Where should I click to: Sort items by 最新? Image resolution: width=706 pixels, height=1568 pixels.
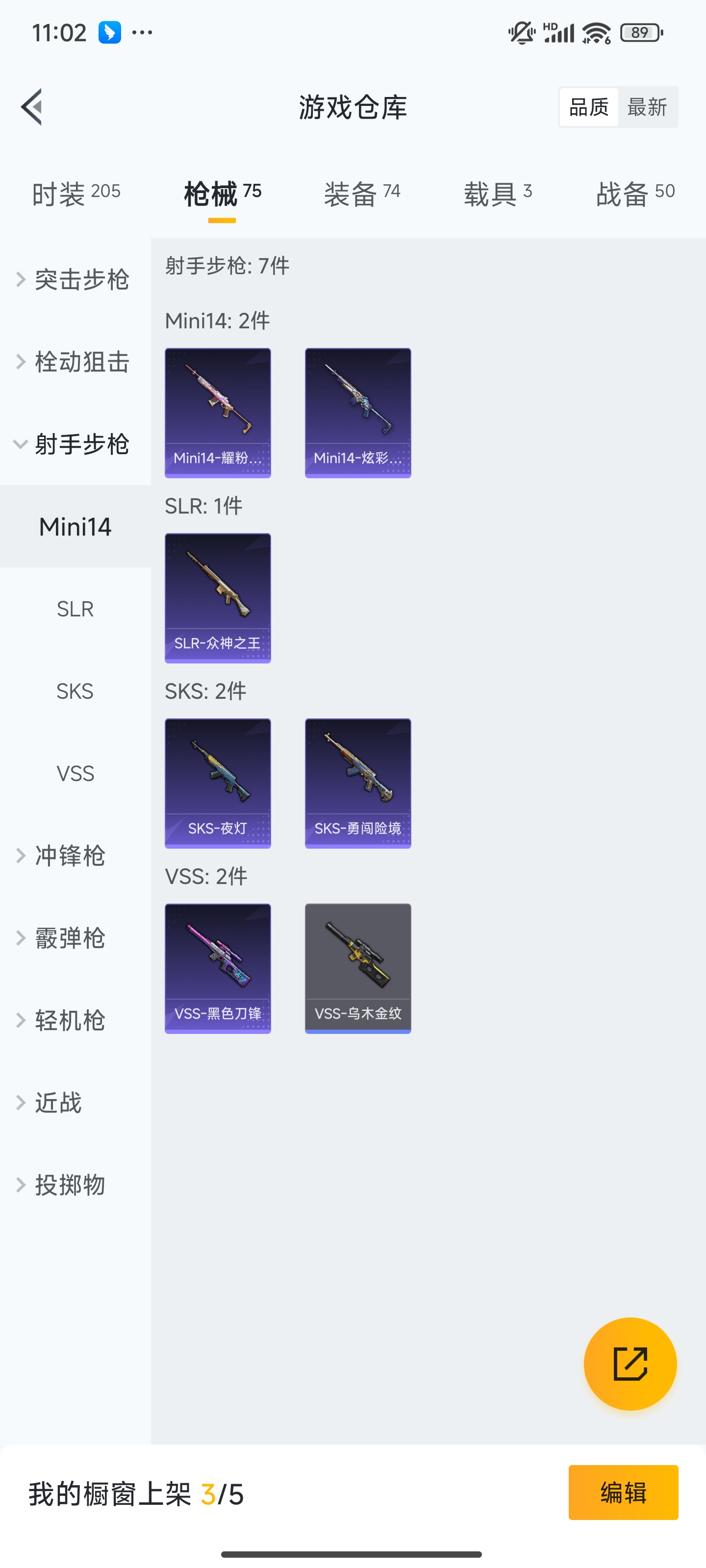647,107
